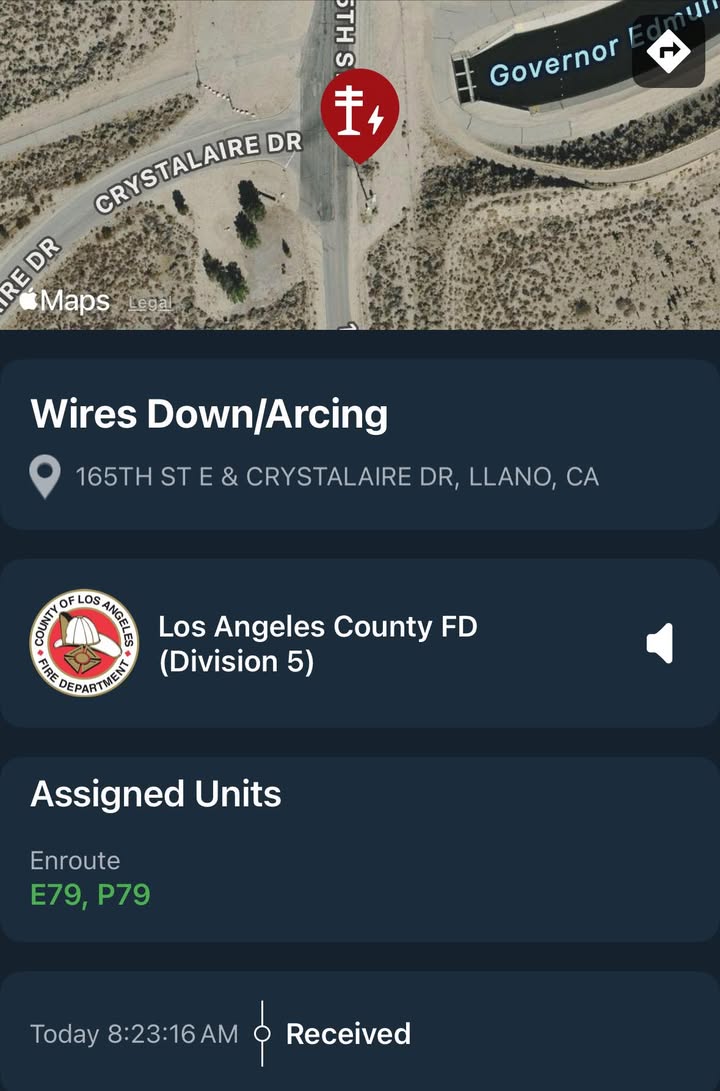Open directions to the incident
The height and width of the screenshot is (1091, 720).
pos(668,51)
